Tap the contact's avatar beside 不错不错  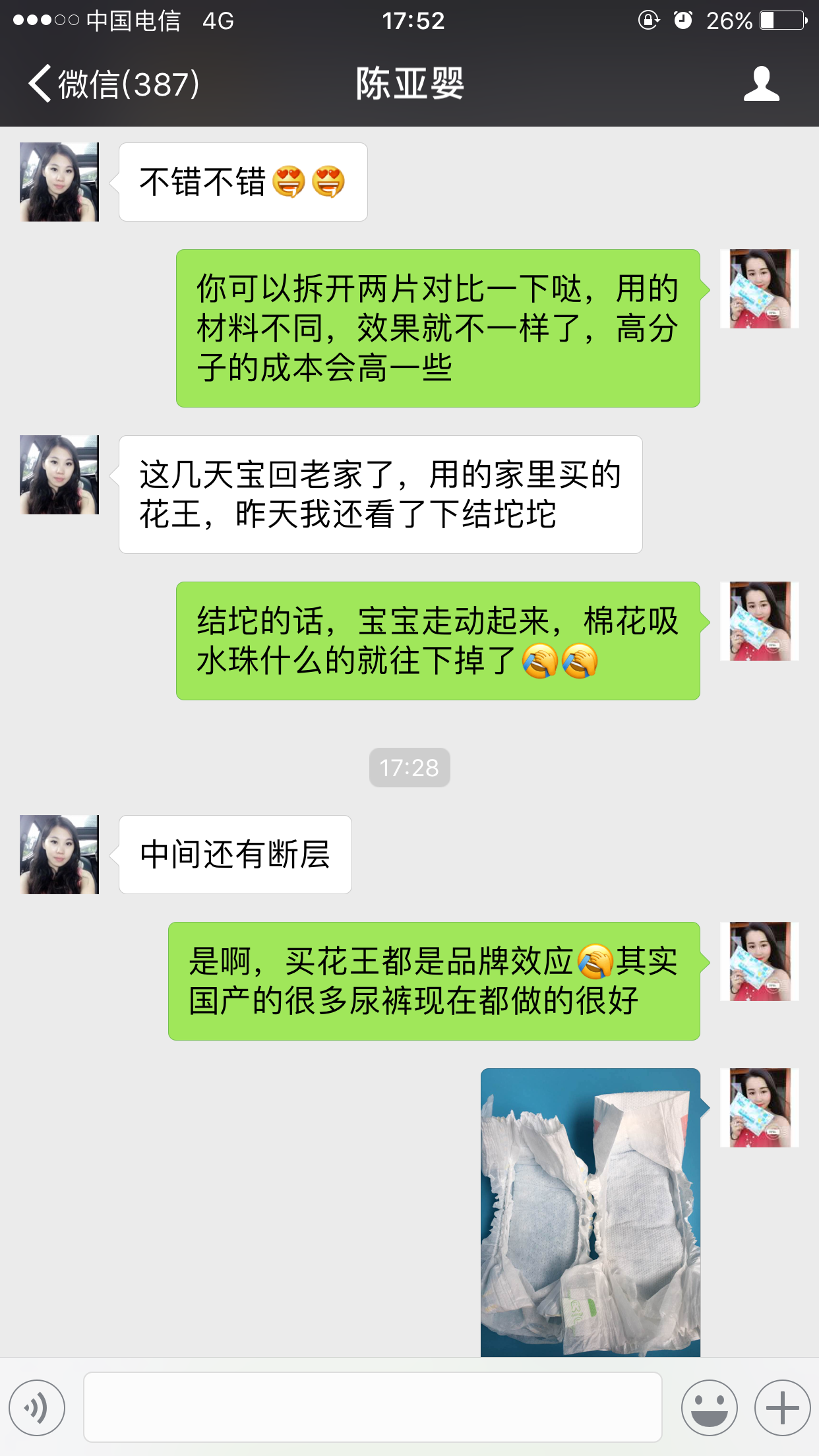[59, 182]
